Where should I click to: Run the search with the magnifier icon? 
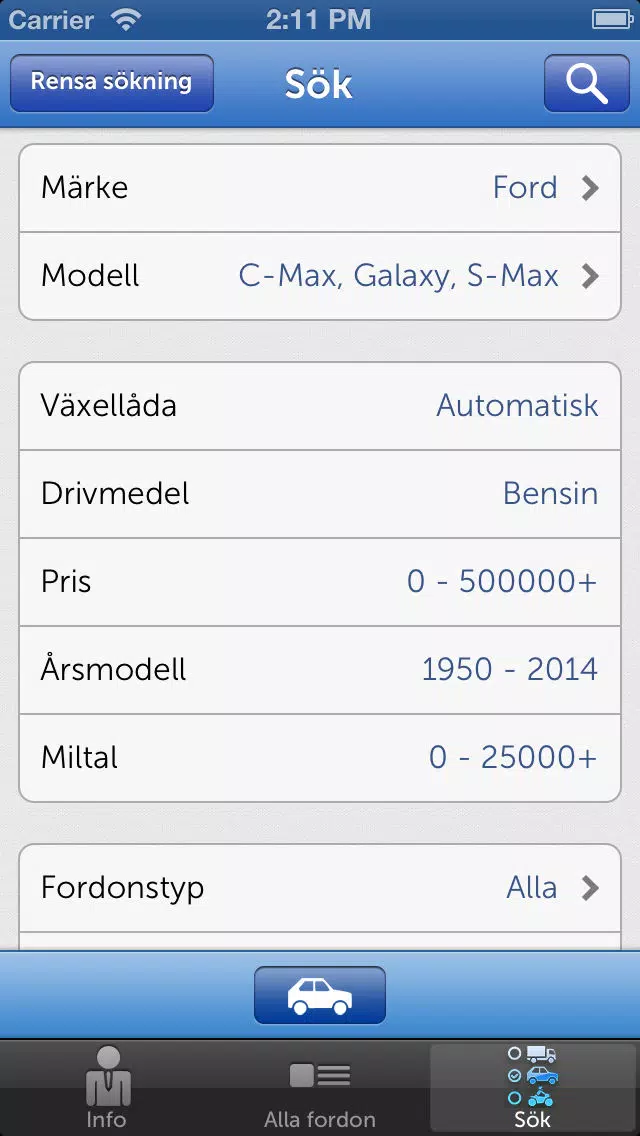[586, 83]
